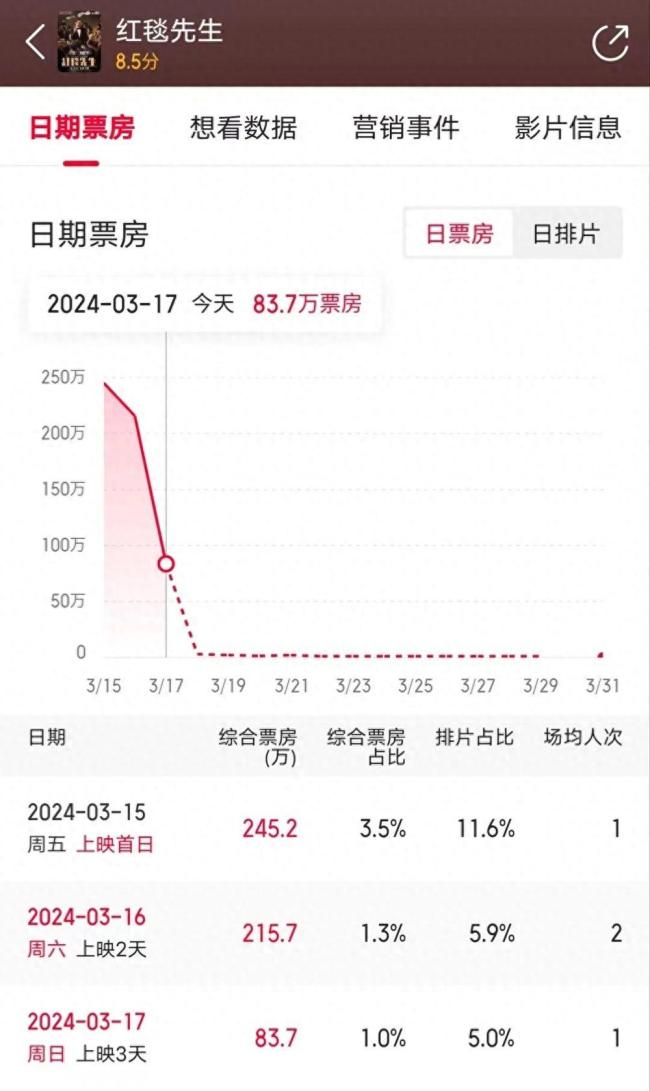Switch the chart to 日排片
This screenshot has width=650, height=1091.
(x=566, y=234)
